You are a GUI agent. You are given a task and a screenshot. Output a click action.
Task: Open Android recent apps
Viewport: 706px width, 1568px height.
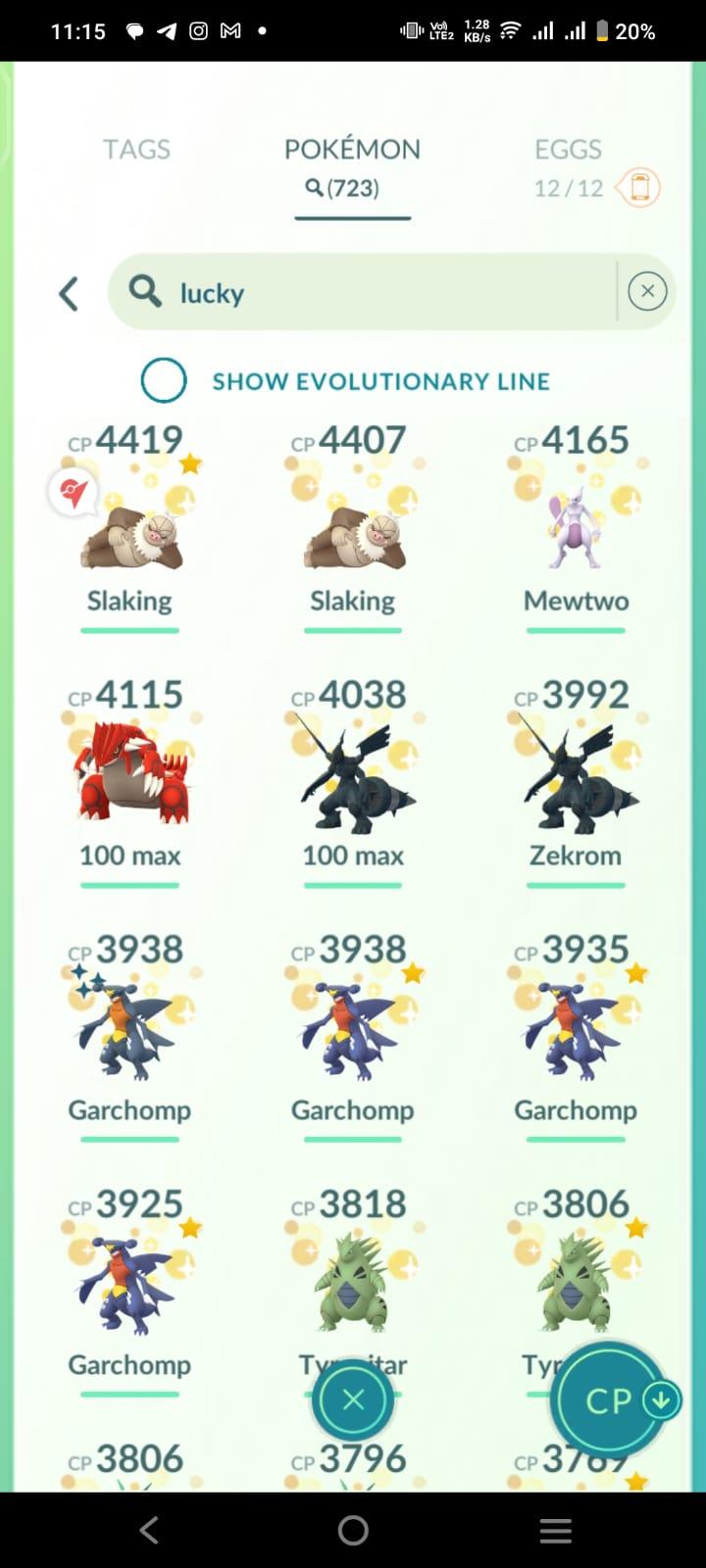click(555, 1530)
